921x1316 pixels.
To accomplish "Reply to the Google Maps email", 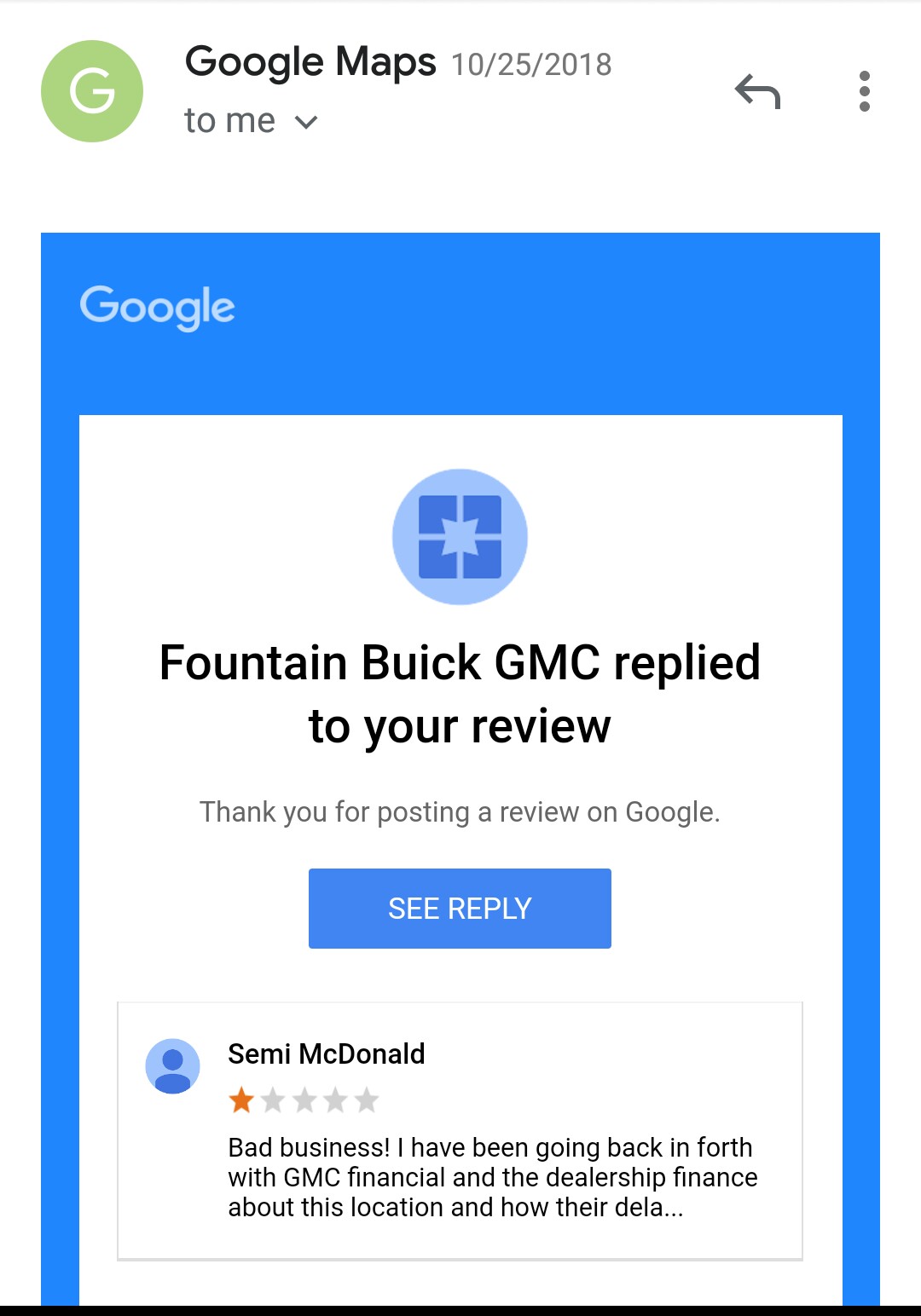I will pos(757,91).
